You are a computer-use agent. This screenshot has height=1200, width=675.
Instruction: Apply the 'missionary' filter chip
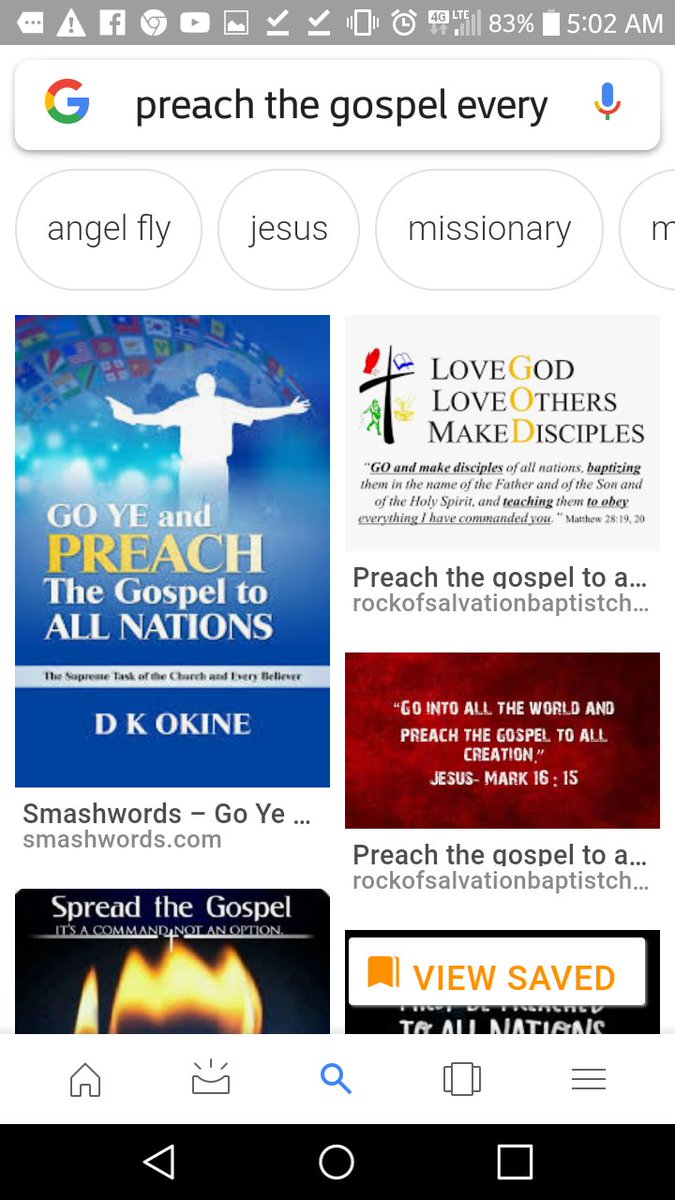pos(489,229)
